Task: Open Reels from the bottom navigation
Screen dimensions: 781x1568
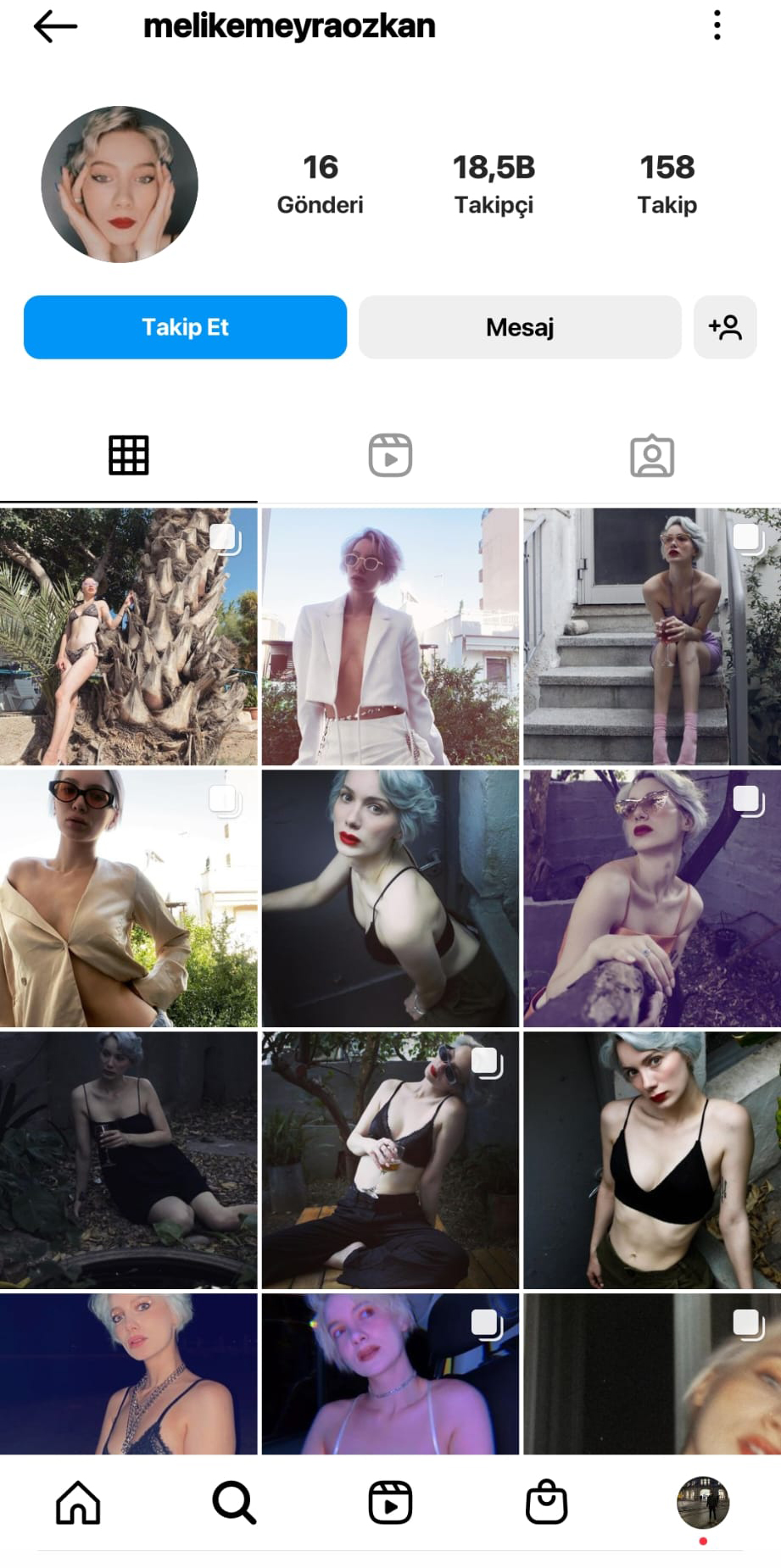Action: coord(390,1503)
